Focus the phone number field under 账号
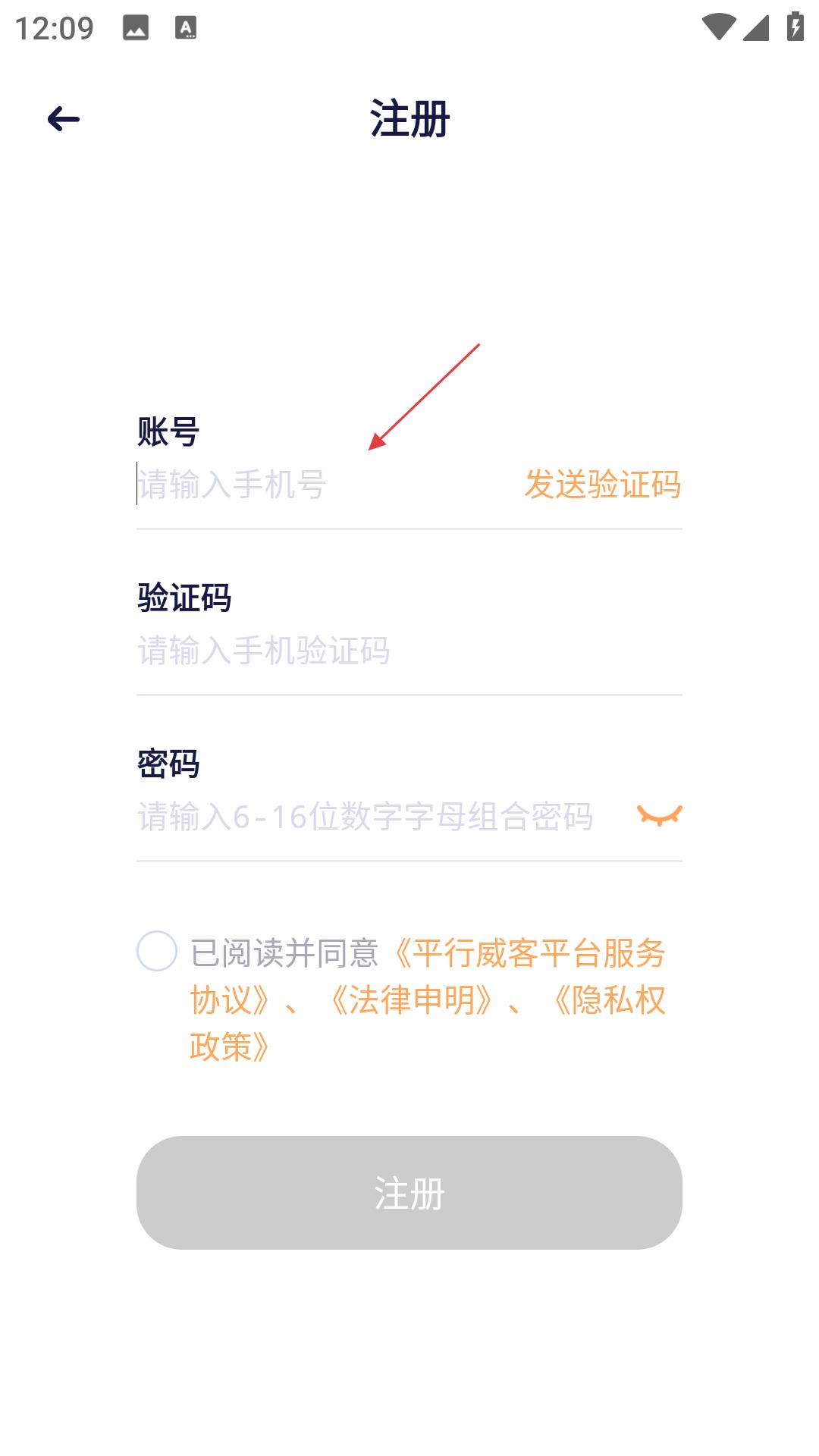Screen dimensions: 819x1456 318,485
